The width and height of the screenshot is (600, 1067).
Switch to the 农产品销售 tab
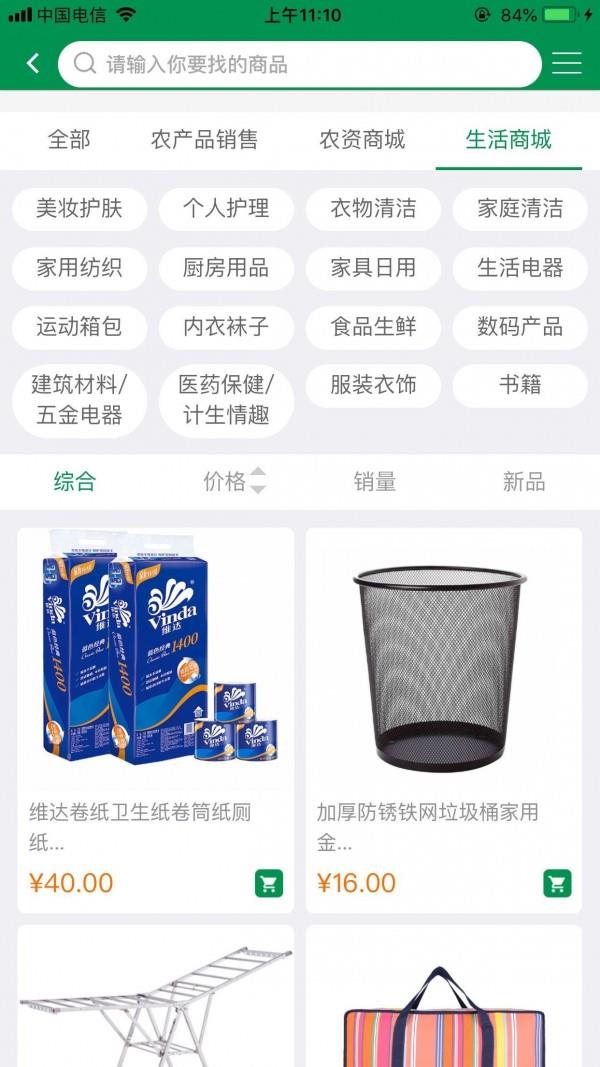(204, 140)
